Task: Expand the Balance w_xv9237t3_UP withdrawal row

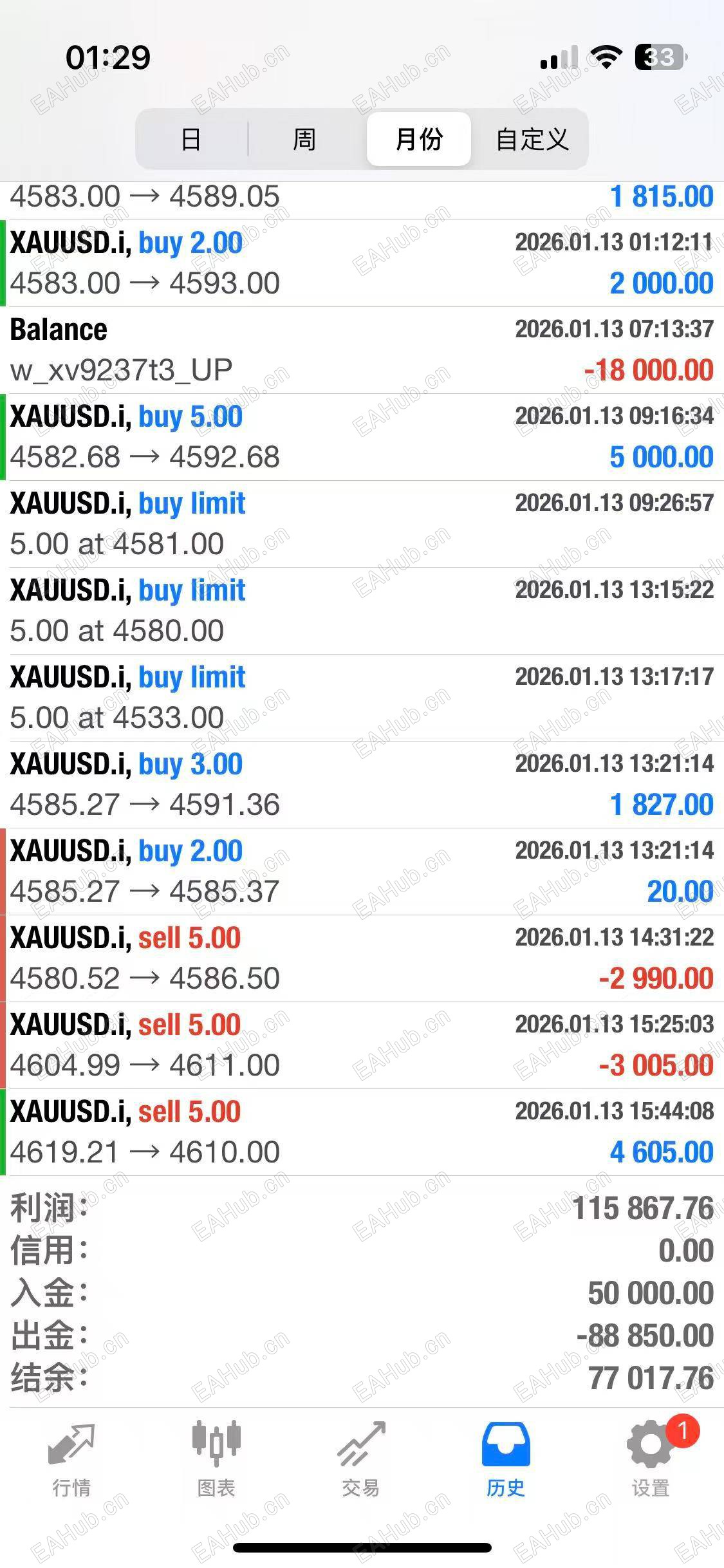Action: pos(362,350)
